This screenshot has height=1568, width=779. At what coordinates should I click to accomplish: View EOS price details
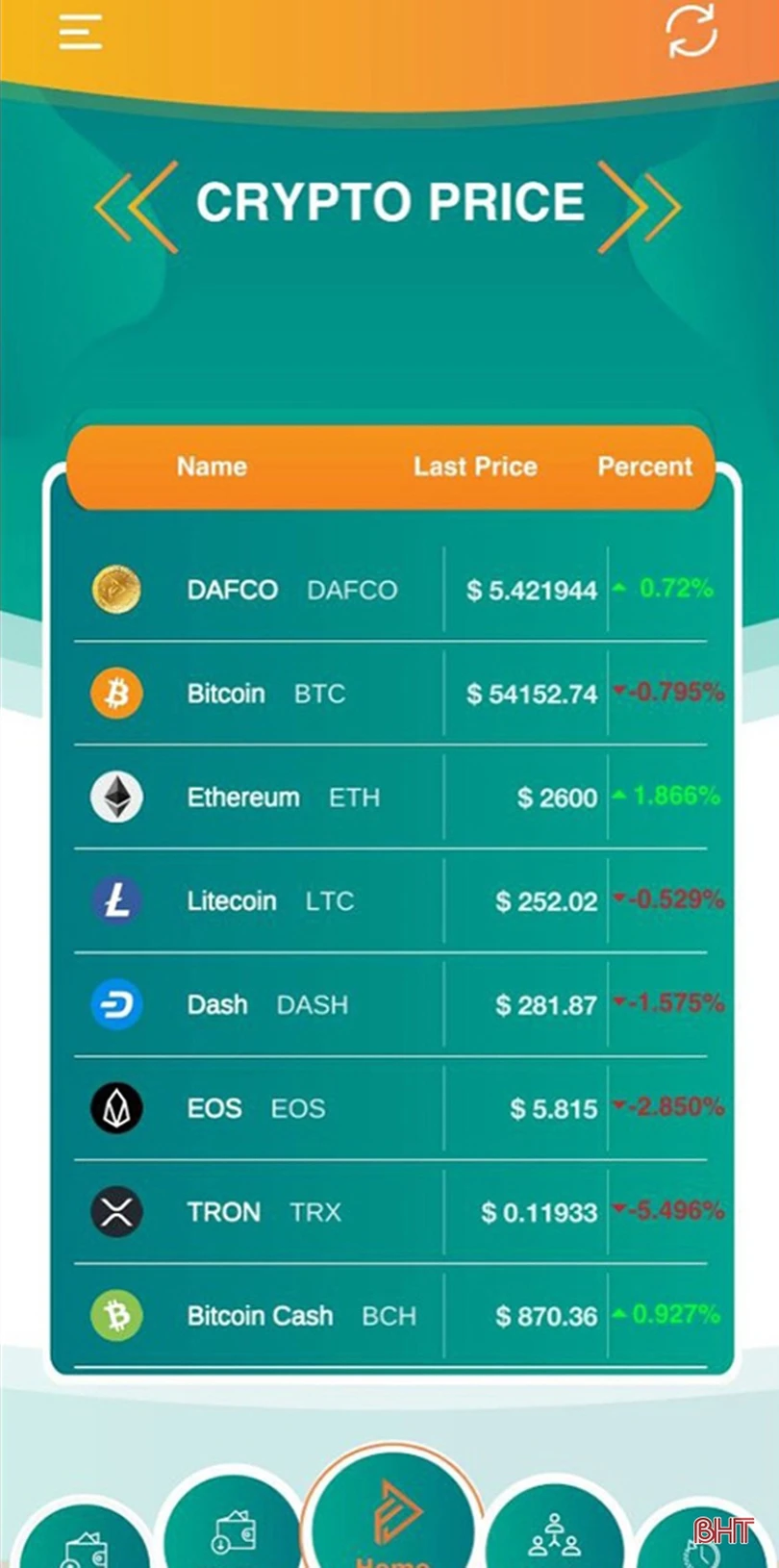pyautogui.click(x=389, y=1109)
